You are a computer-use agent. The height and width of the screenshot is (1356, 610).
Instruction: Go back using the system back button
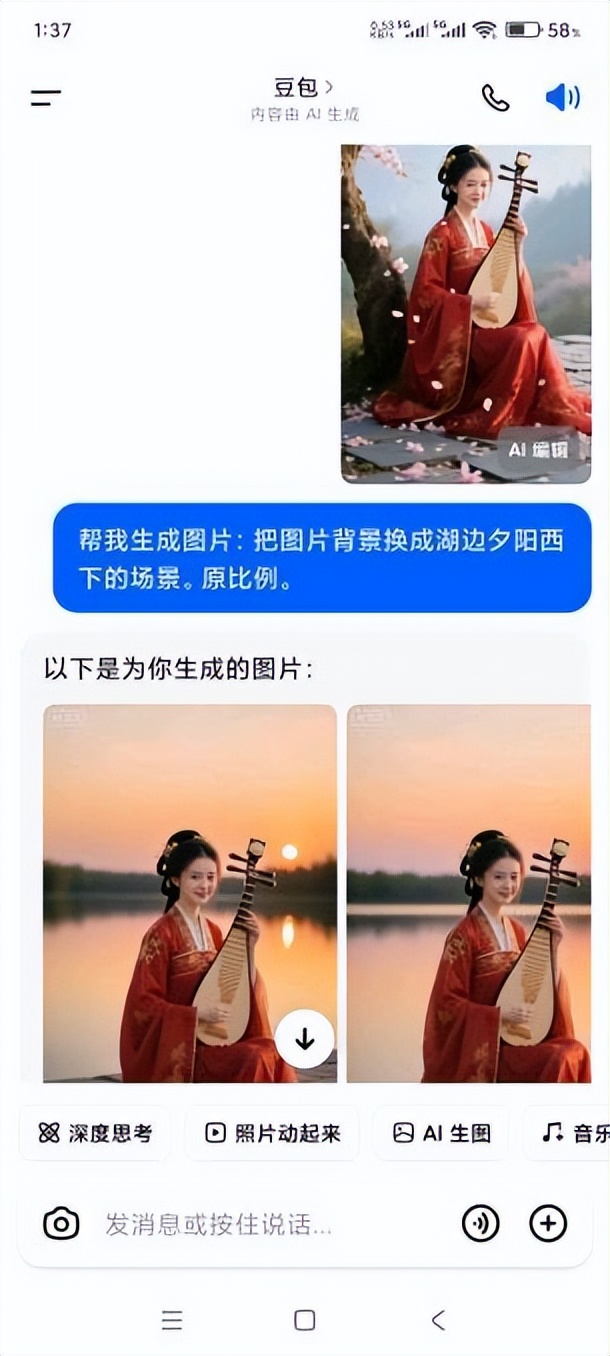438,1320
